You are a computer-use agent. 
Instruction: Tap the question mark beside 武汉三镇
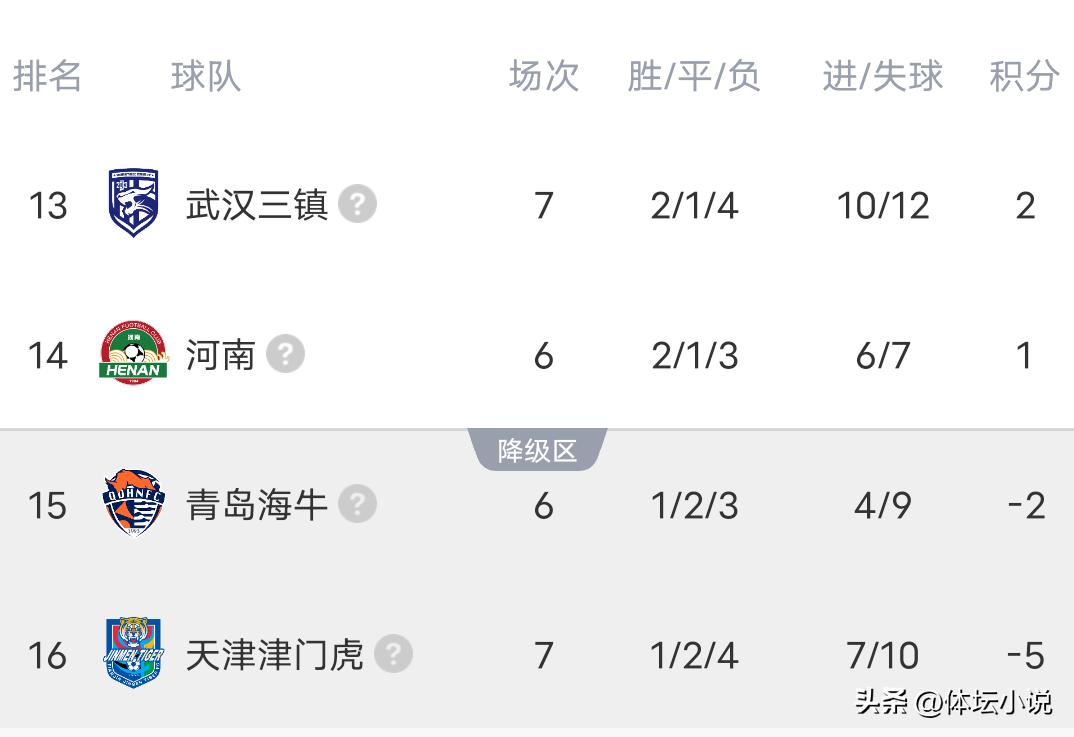click(x=357, y=204)
